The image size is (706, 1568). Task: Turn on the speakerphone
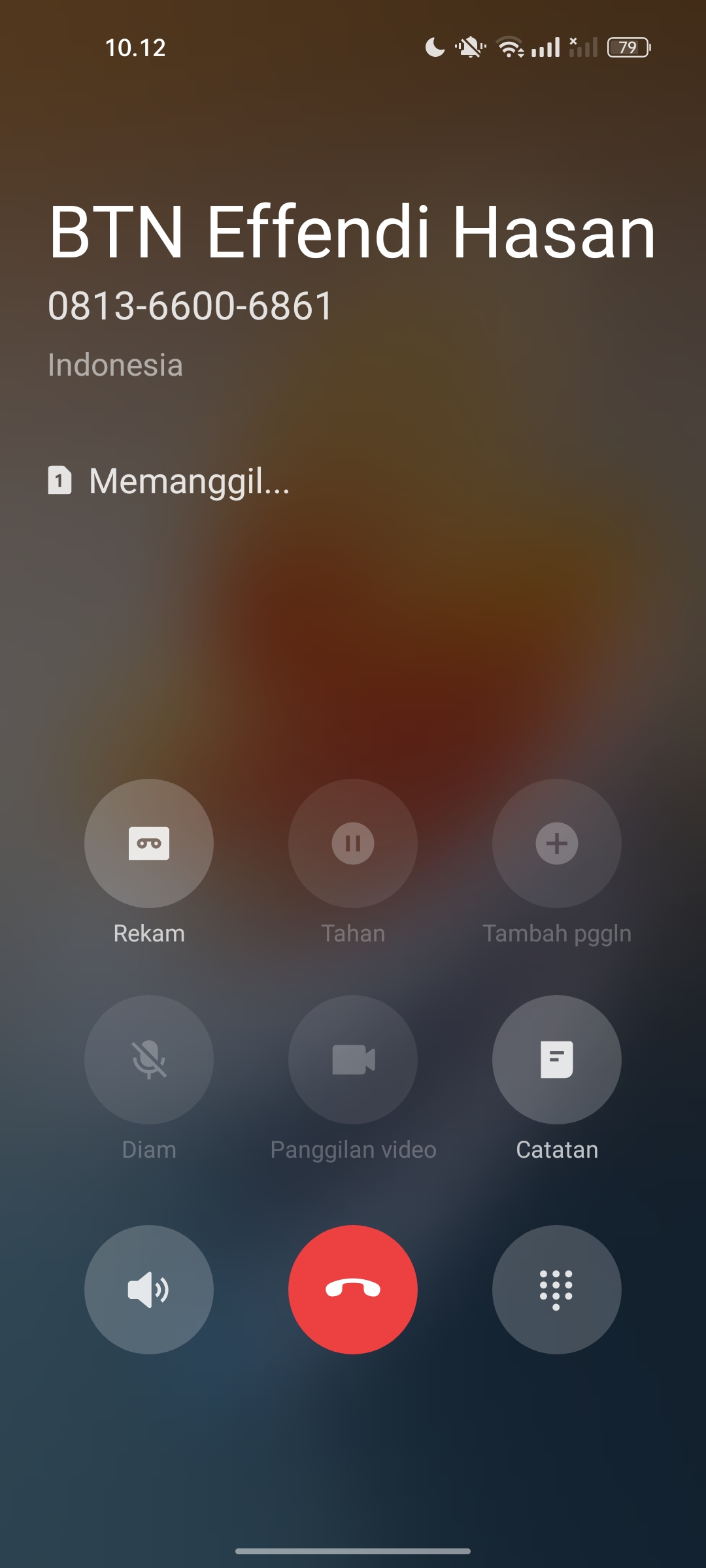(149, 1289)
